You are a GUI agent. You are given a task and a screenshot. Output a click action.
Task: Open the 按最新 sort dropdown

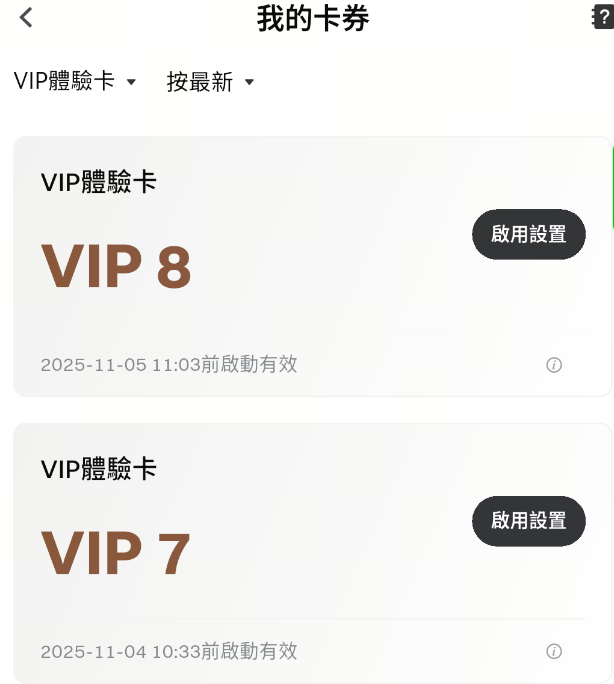click(211, 82)
